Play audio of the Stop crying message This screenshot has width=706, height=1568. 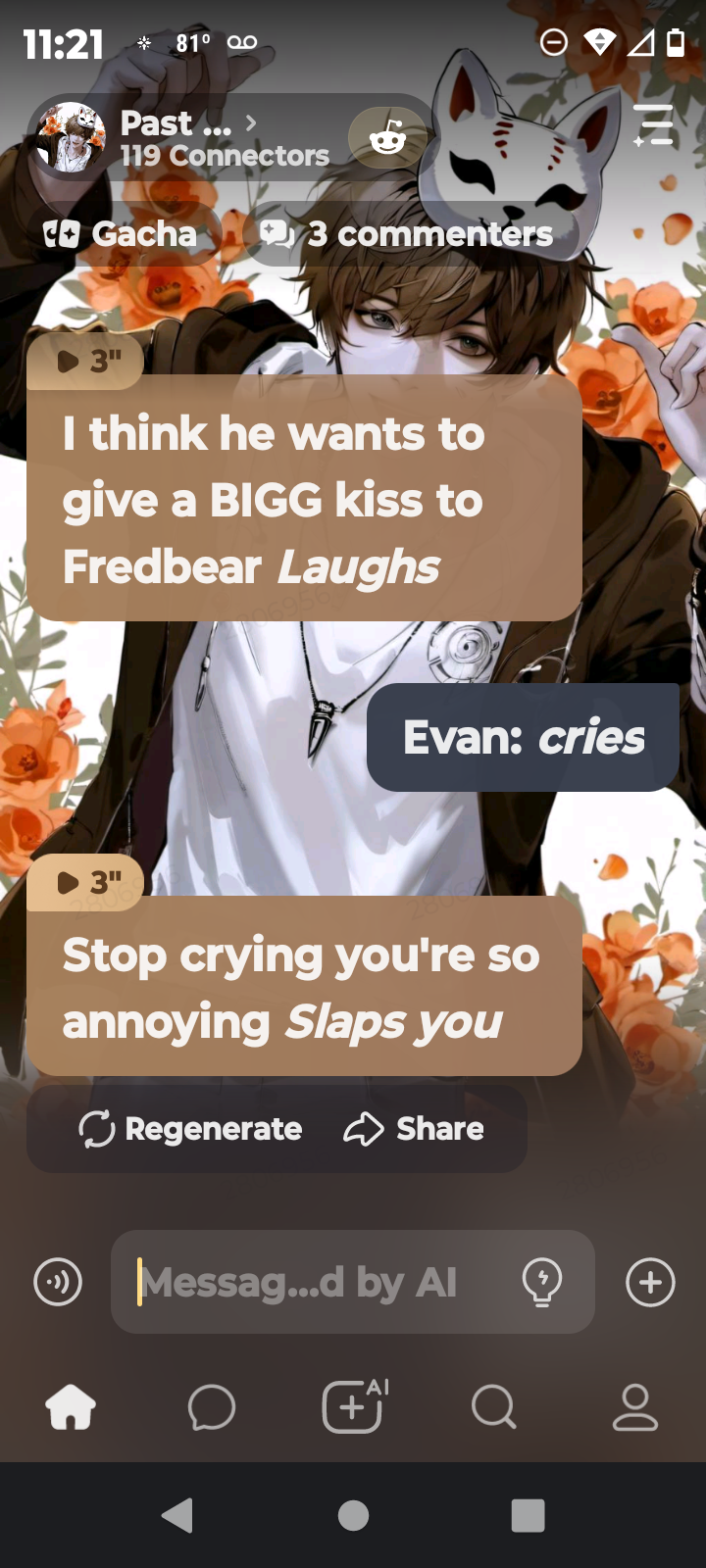point(86,883)
